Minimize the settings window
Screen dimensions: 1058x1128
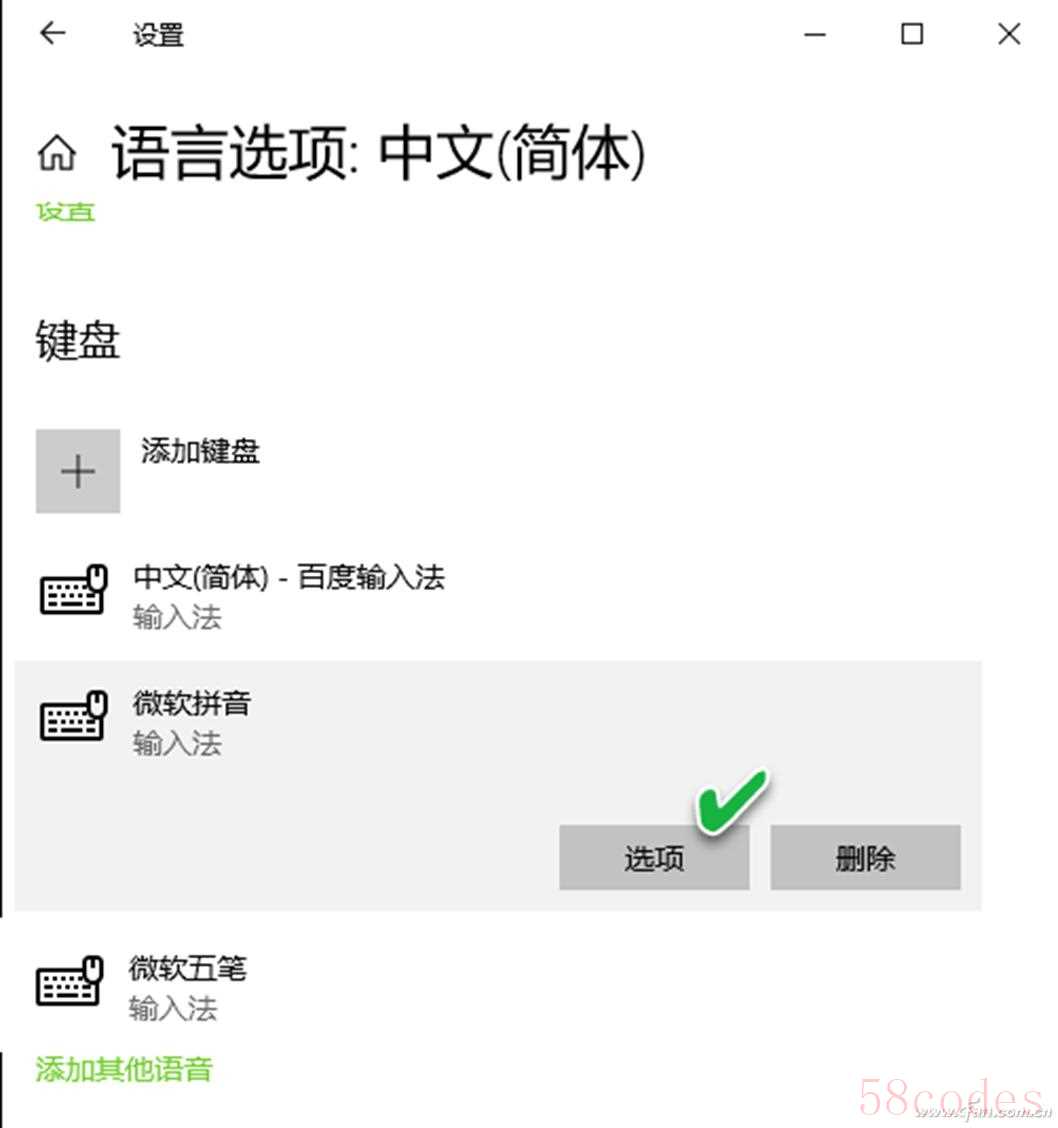click(x=815, y=34)
